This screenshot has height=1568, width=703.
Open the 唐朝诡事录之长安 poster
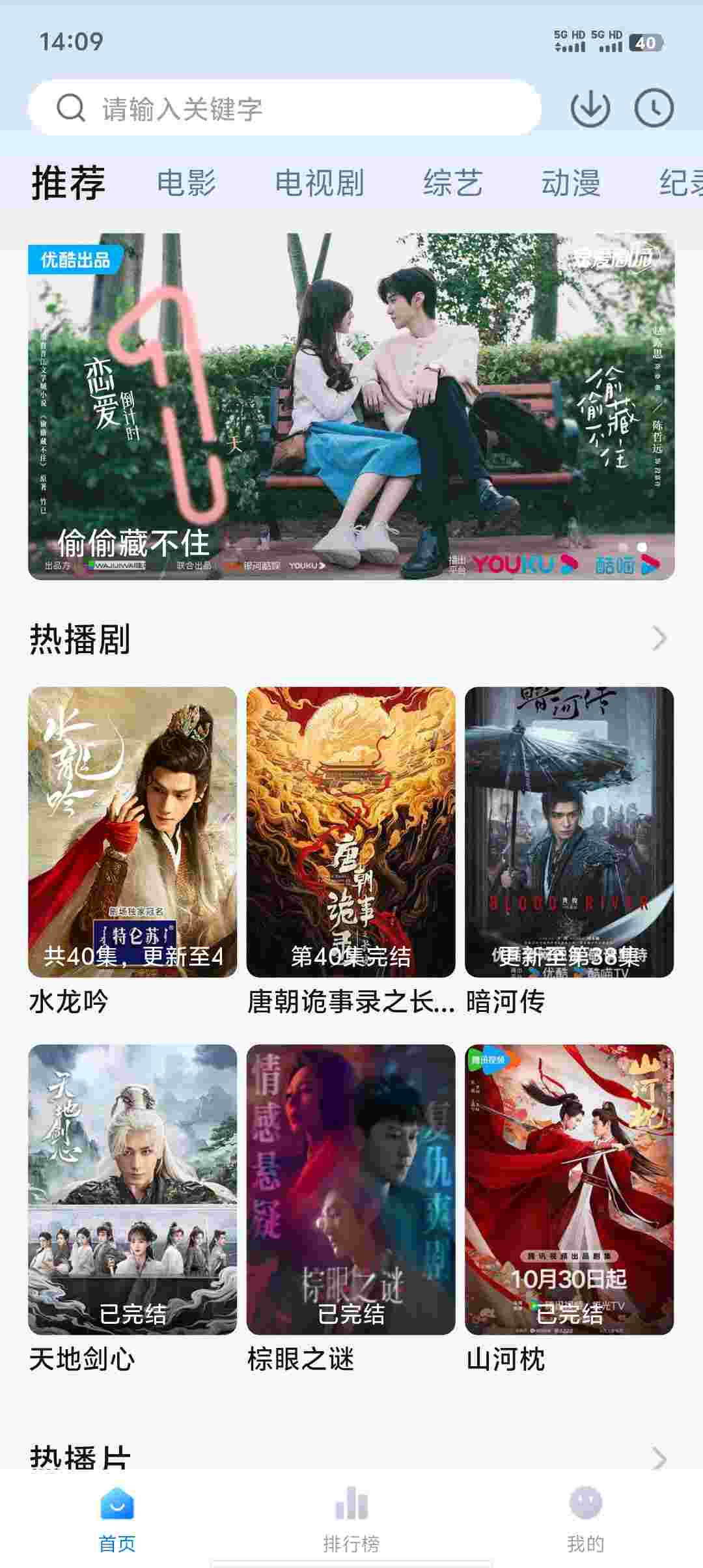[x=350, y=833]
